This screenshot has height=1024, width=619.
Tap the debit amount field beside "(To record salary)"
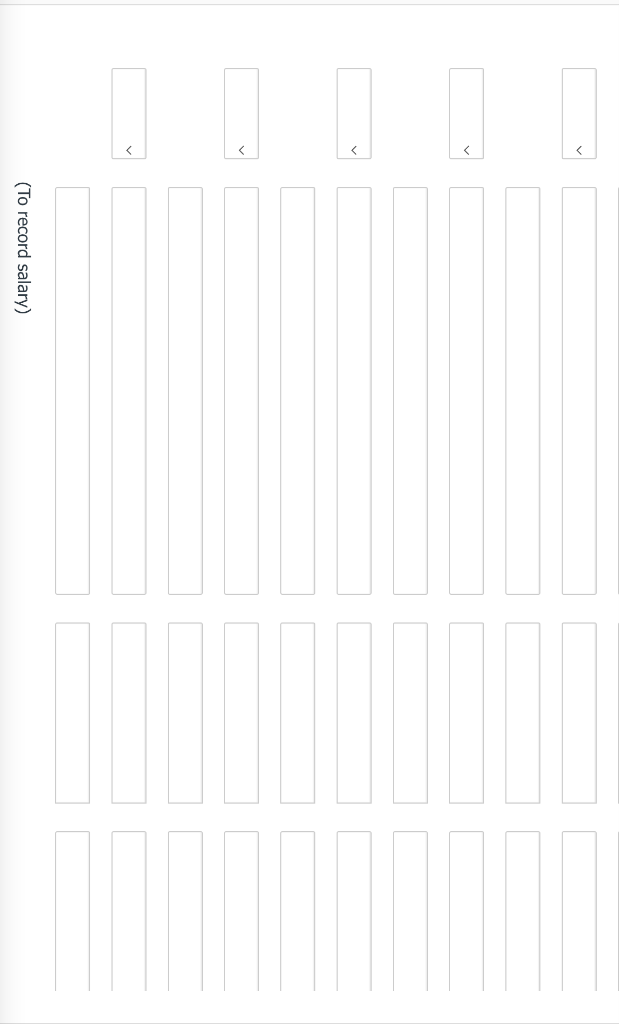coord(72,712)
